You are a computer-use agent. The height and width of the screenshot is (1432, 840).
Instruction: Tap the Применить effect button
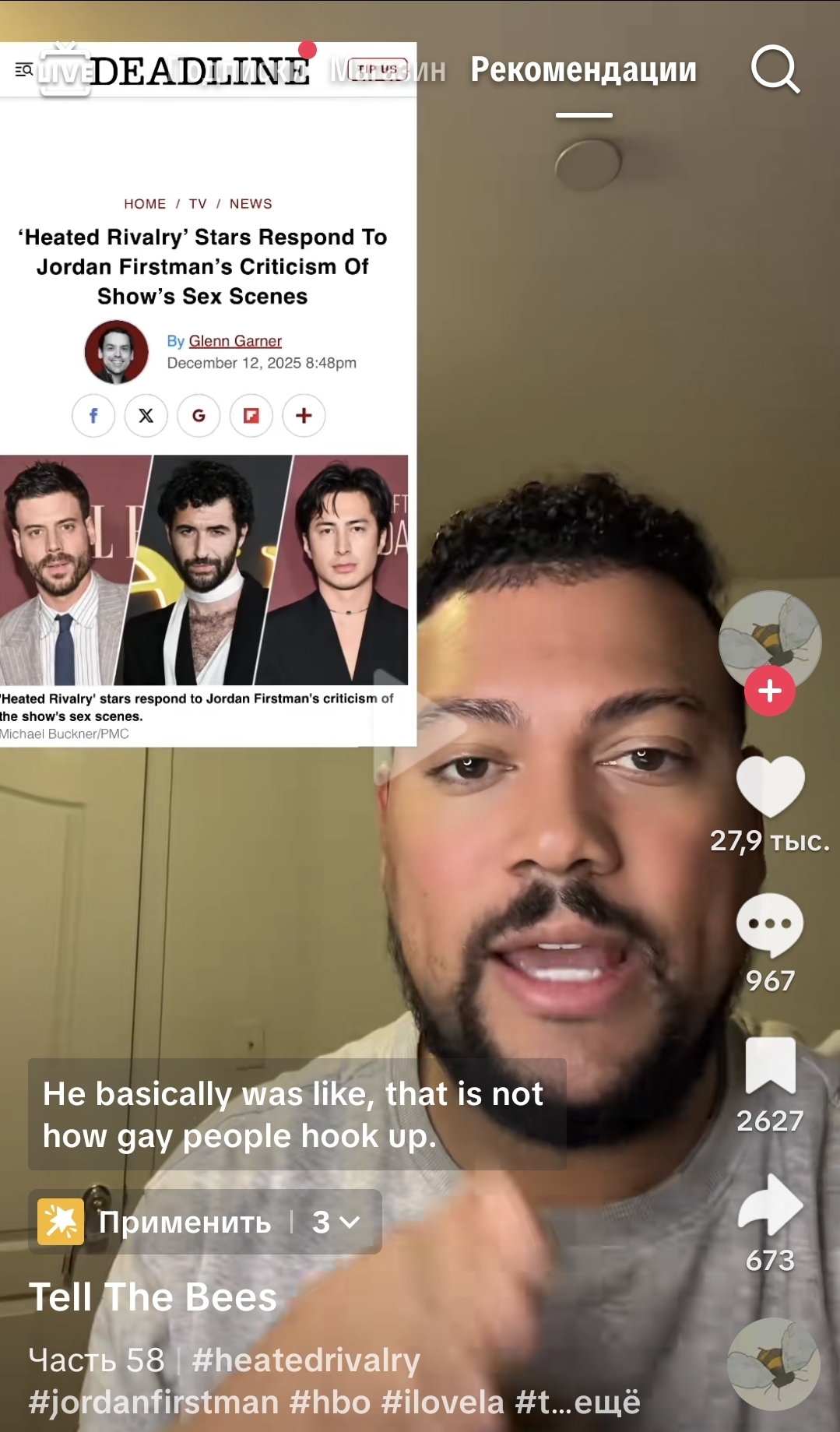pos(184,1222)
